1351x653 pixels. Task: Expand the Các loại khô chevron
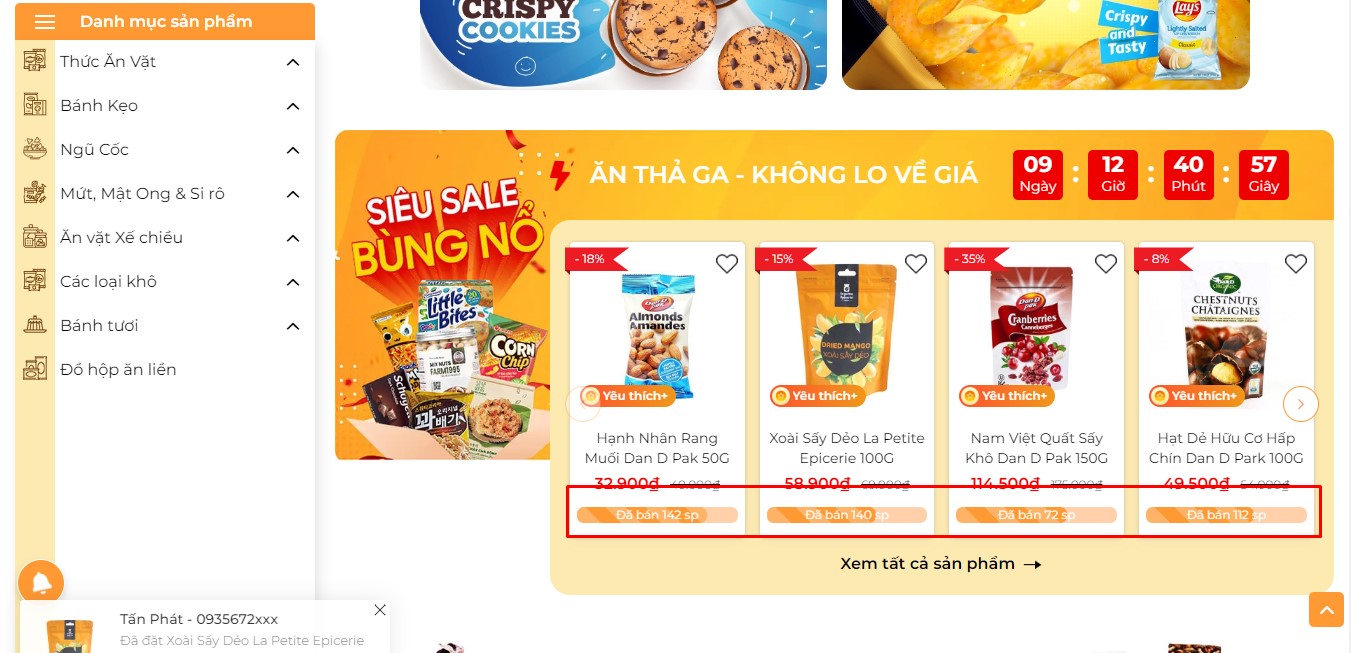coord(293,282)
